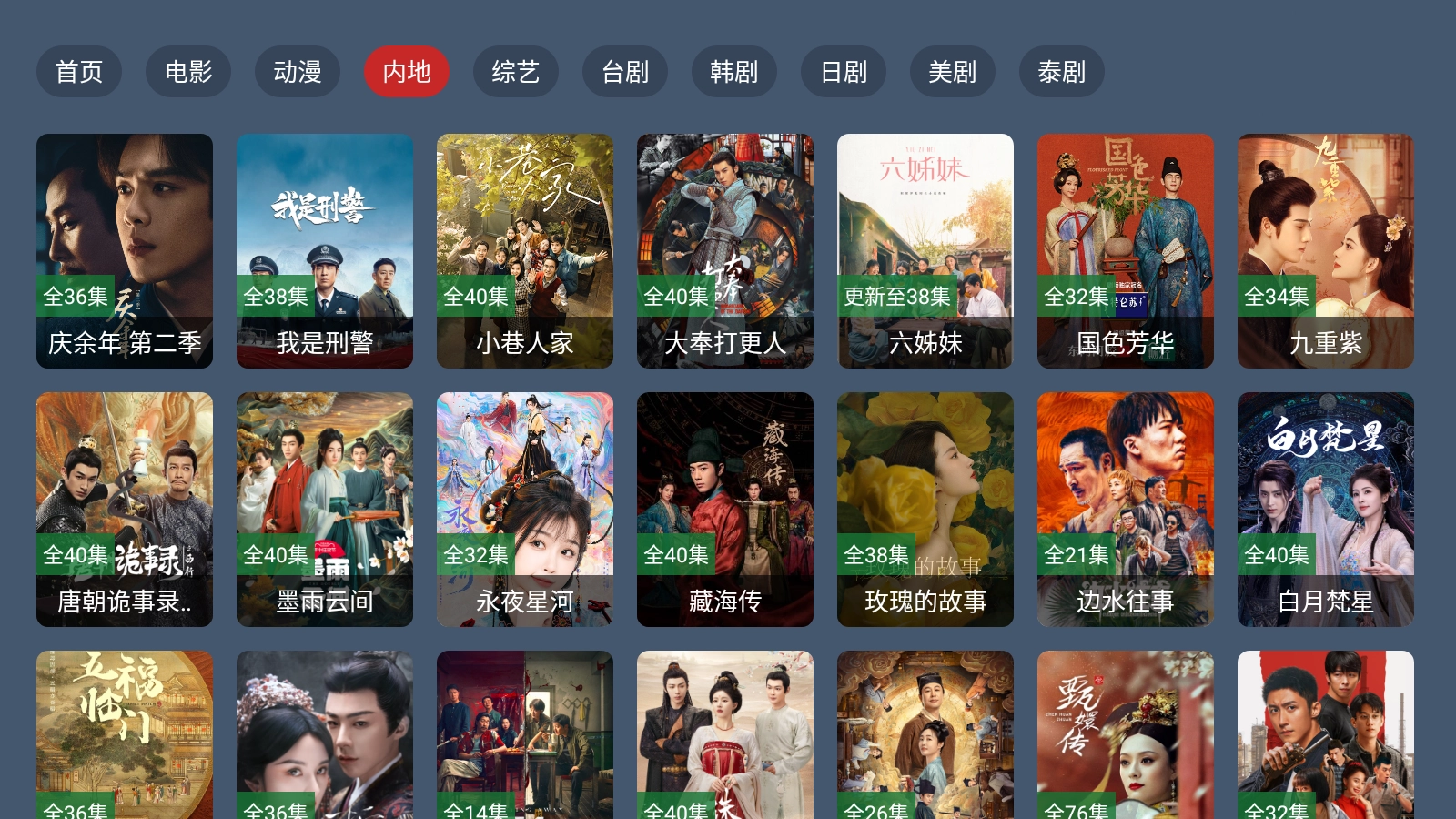Select the 动漫 category
Image resolution: width=1456 pixels, height=819 pixels.
tap(298, 72)
